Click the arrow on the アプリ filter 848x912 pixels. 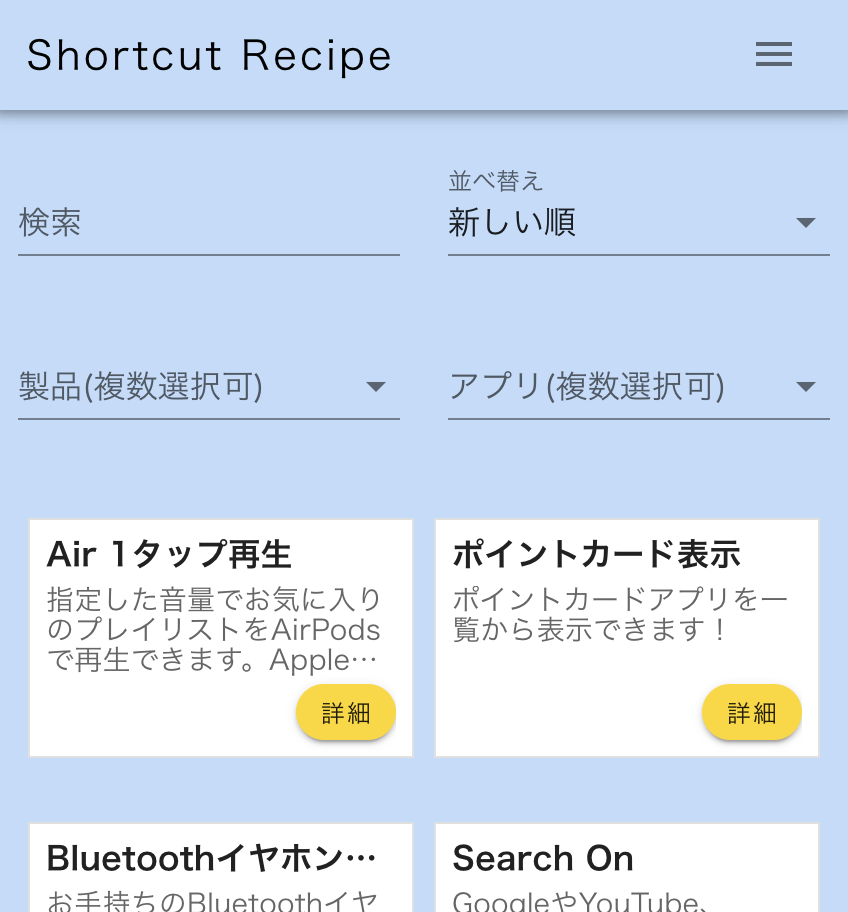(x=806, y=387)
